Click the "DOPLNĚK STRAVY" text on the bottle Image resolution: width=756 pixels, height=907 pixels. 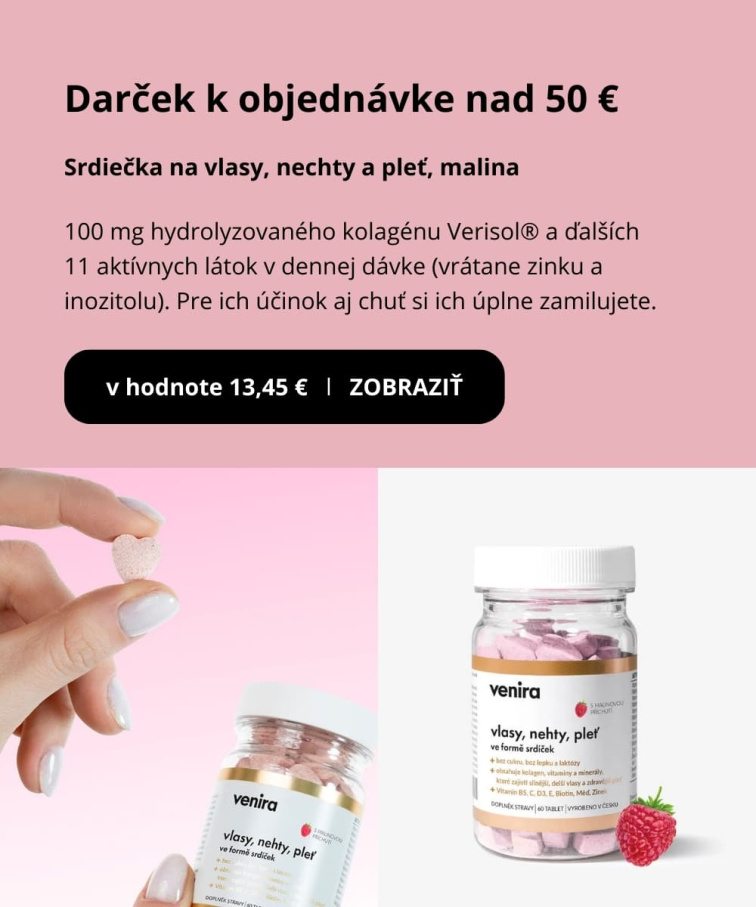[x=511, y=806]
